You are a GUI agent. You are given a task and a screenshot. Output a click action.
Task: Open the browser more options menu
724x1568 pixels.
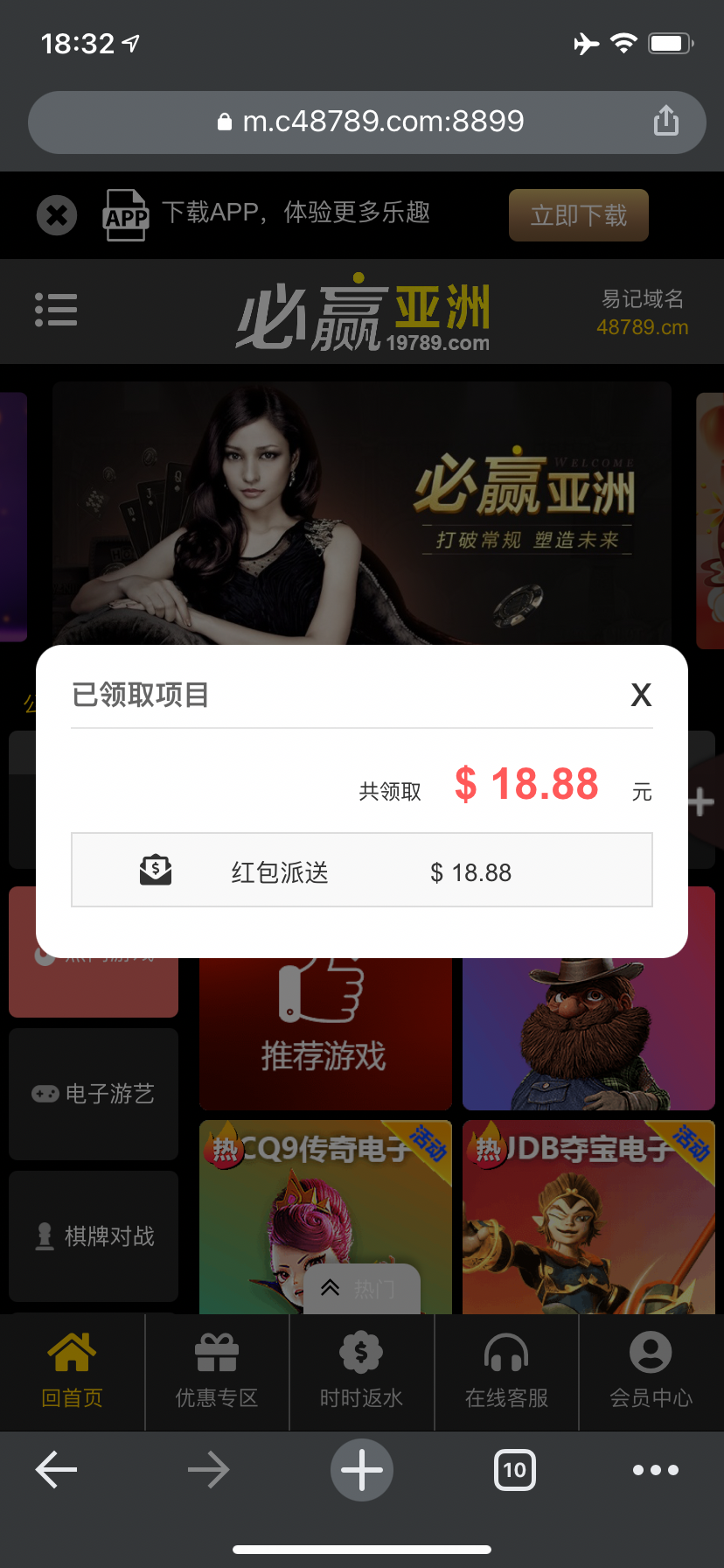[656, 1470]
